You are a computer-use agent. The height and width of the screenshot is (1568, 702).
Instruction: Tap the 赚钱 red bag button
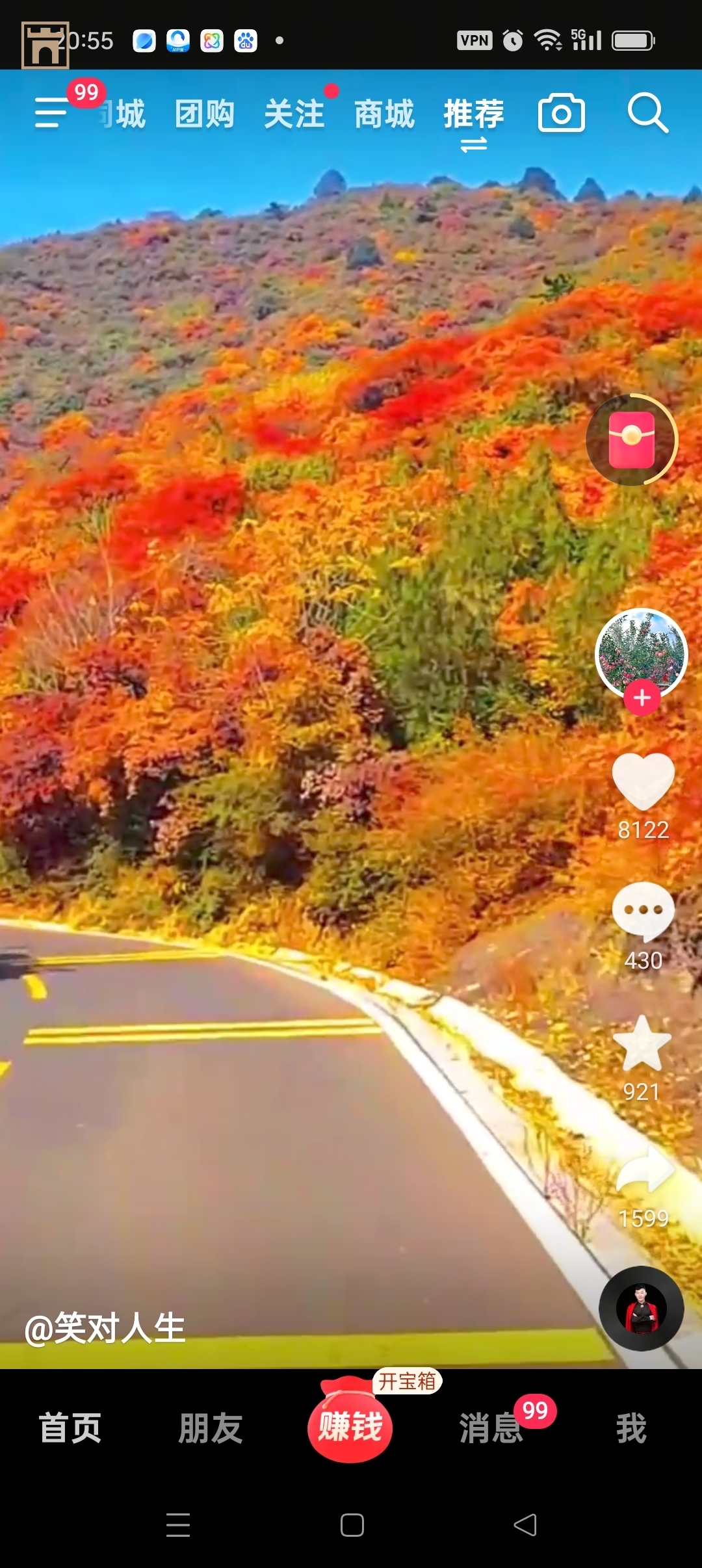(x=350, y=1425)
